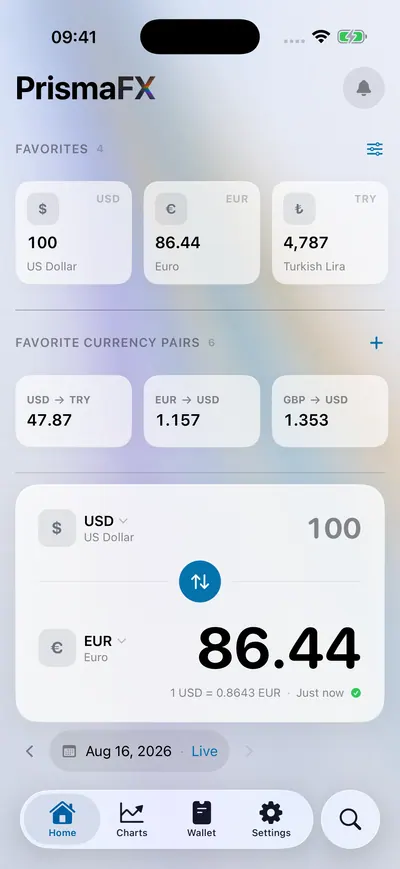Image resolution: width=400 pixels, height=869 pixels.
Task: Go to the previous date
Action: (30, 751)
